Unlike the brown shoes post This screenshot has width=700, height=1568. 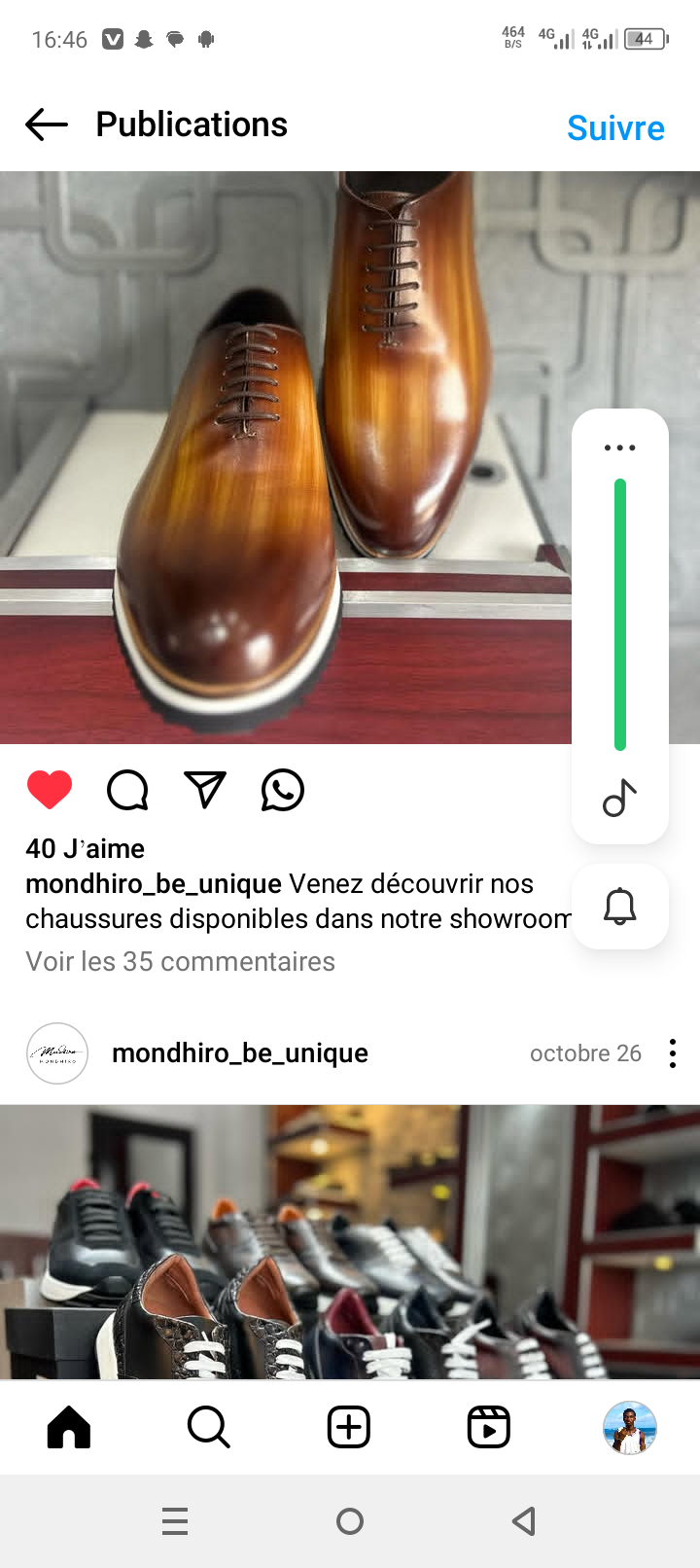point(50,789)
